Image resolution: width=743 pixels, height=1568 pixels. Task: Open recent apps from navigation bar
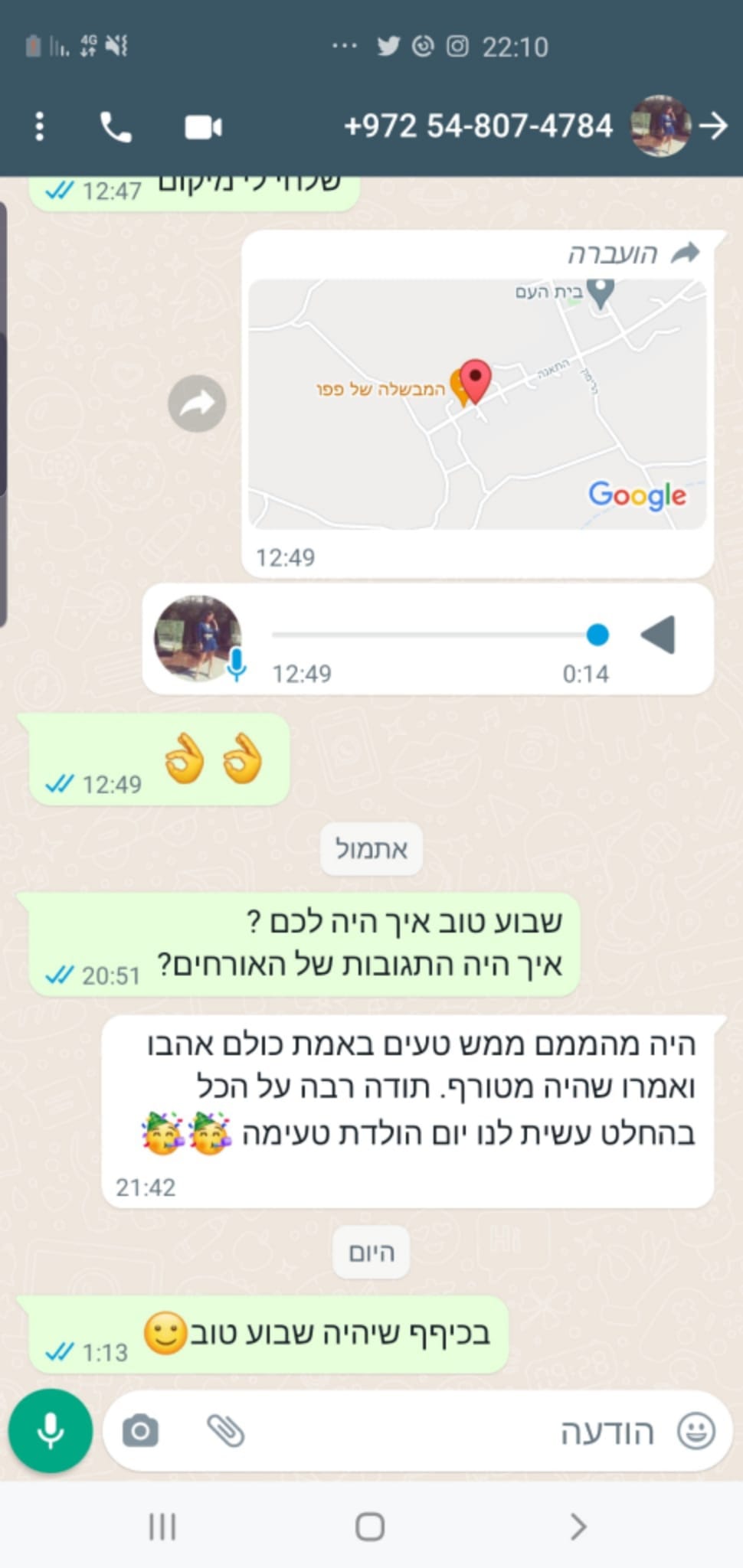click(162, 1527)
